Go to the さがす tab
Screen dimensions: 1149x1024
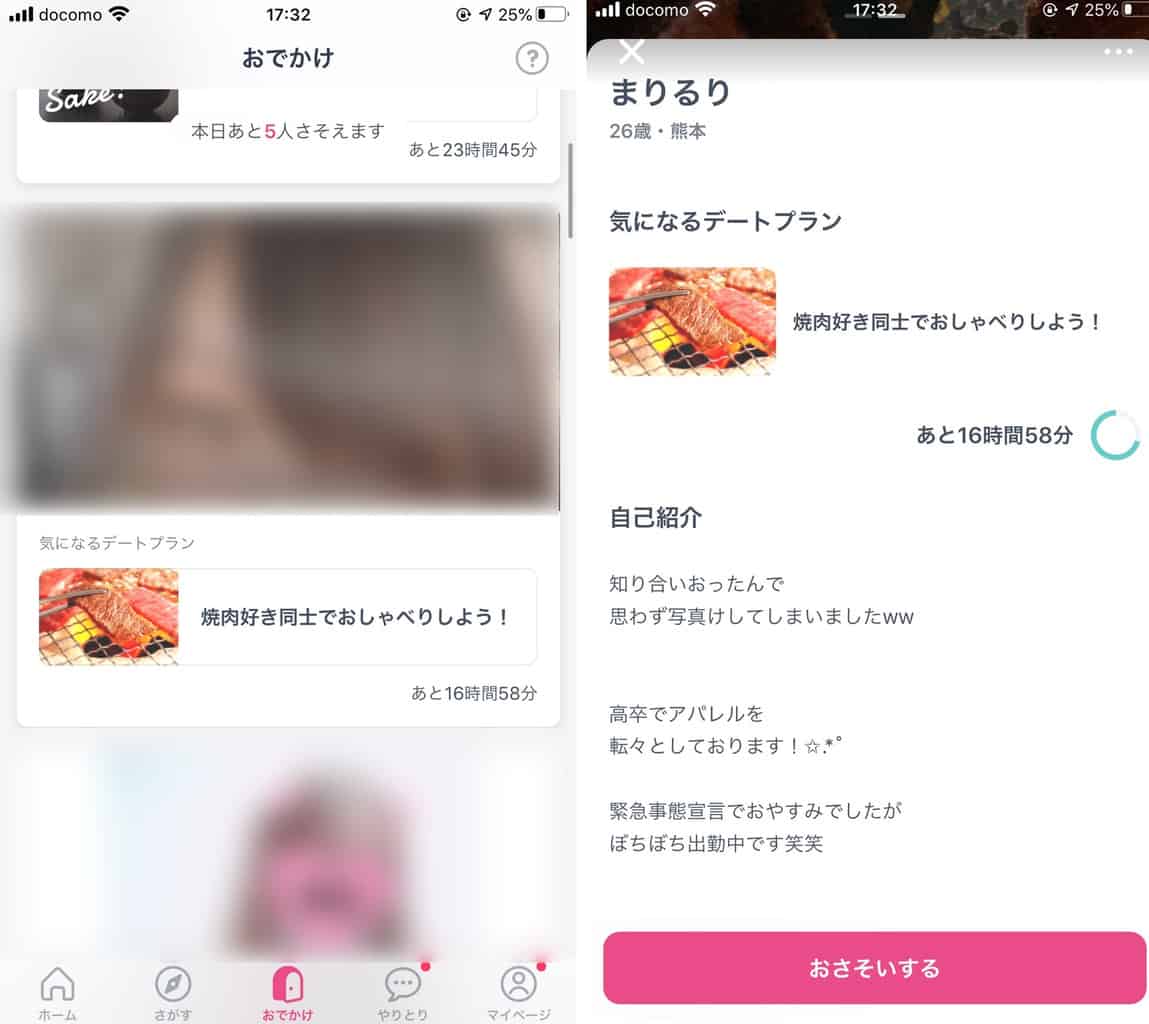point(173,992)
